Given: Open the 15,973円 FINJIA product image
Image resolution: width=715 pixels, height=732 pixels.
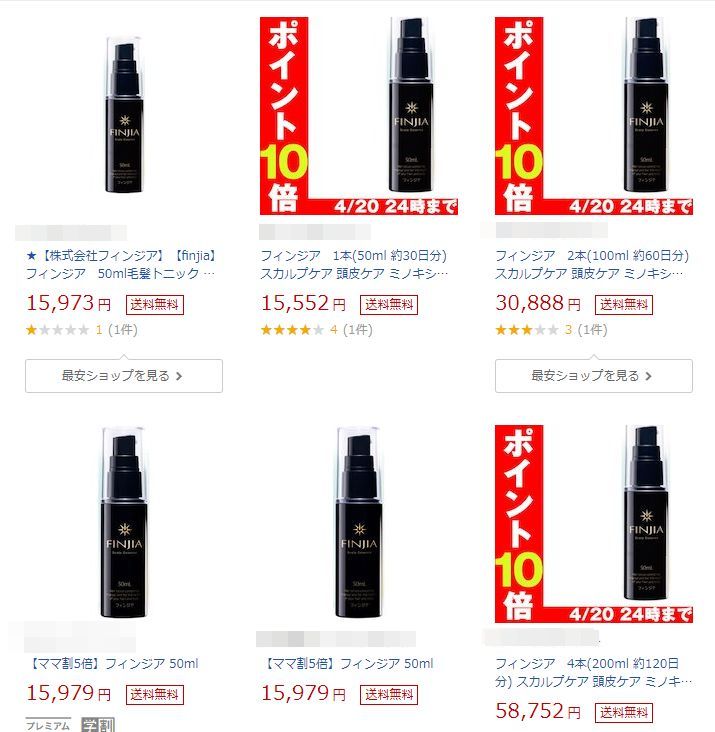Looking at the screenshot, I should [124, 115].
